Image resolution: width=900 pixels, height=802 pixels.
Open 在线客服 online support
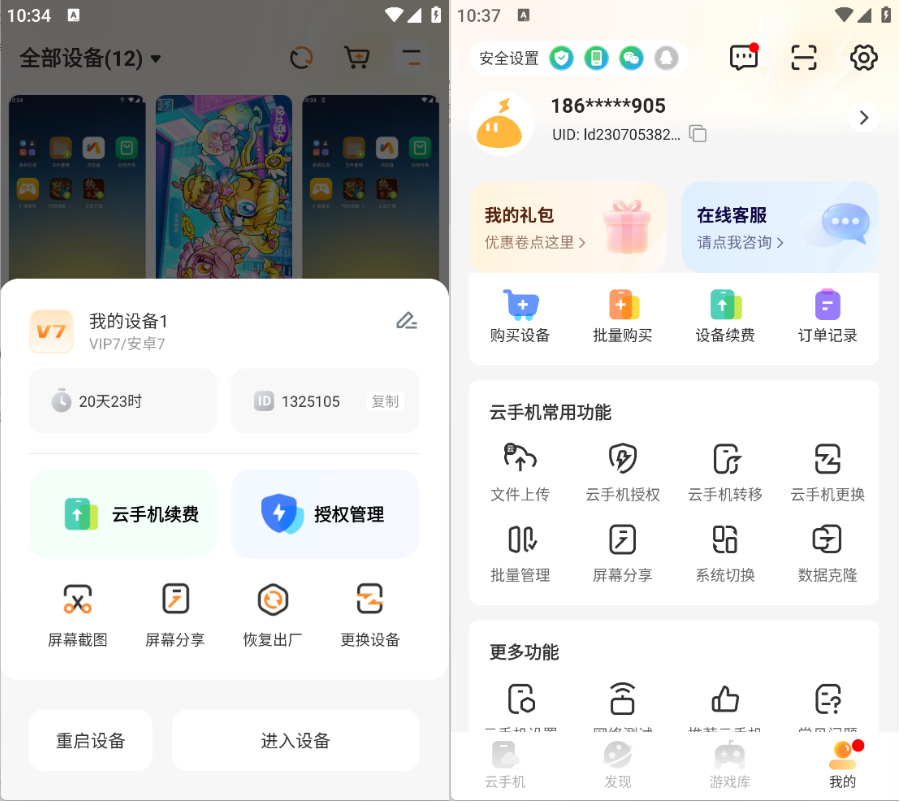pyautogui.click(x=780, y=227)
